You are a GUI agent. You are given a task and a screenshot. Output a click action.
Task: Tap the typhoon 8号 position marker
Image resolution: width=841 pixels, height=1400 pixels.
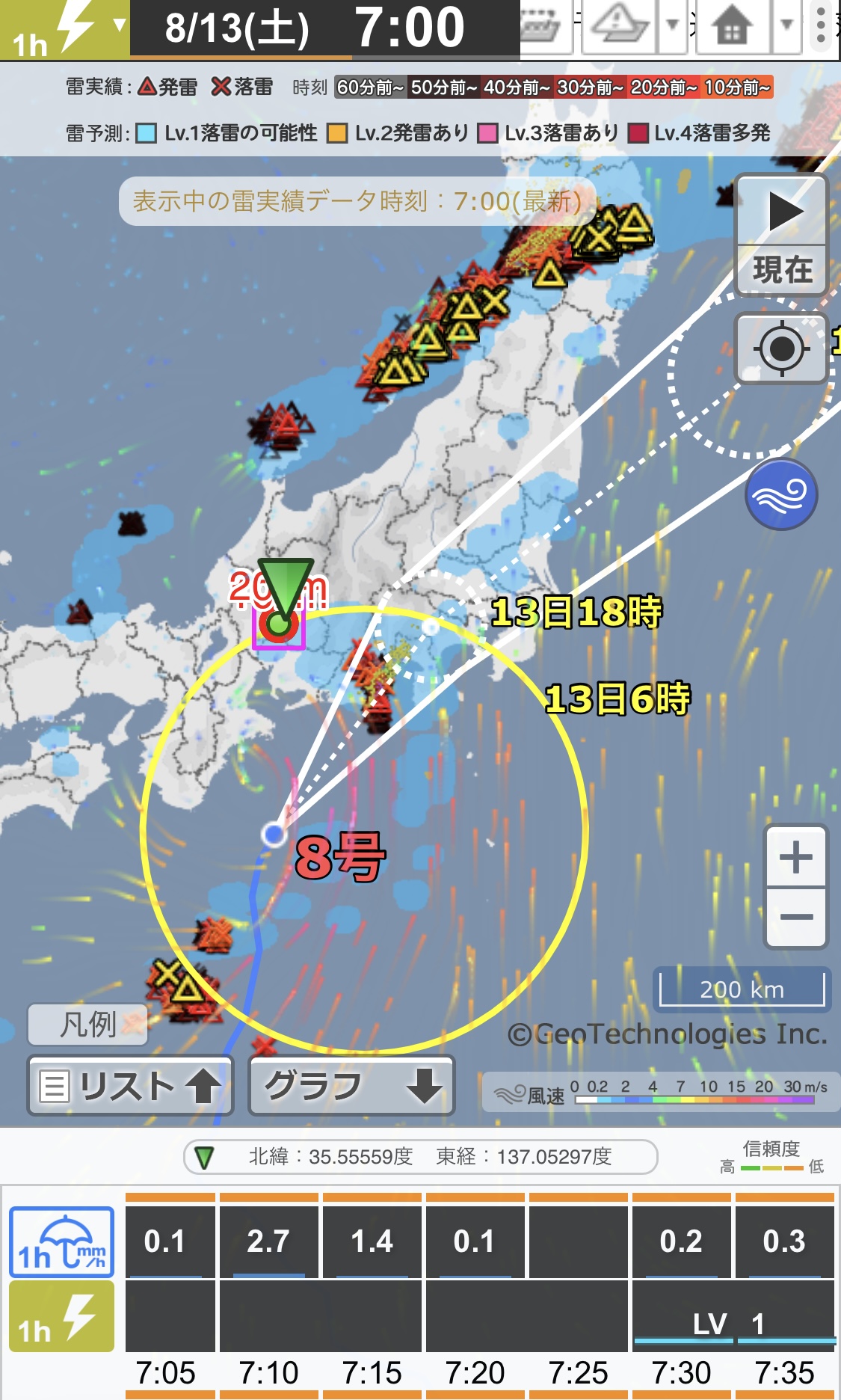pyautogui.click(x=274, y=833)
